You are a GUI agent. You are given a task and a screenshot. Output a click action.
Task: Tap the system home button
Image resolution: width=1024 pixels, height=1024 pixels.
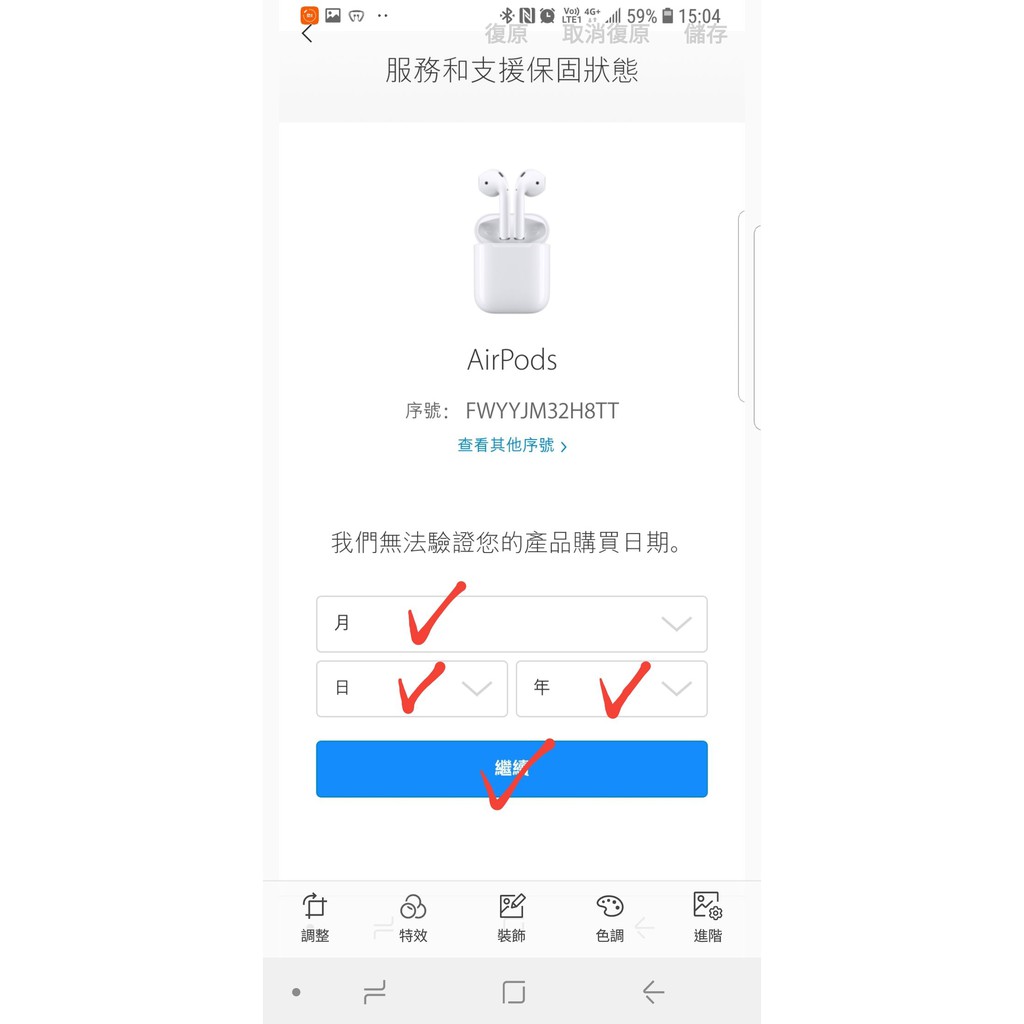514,992
